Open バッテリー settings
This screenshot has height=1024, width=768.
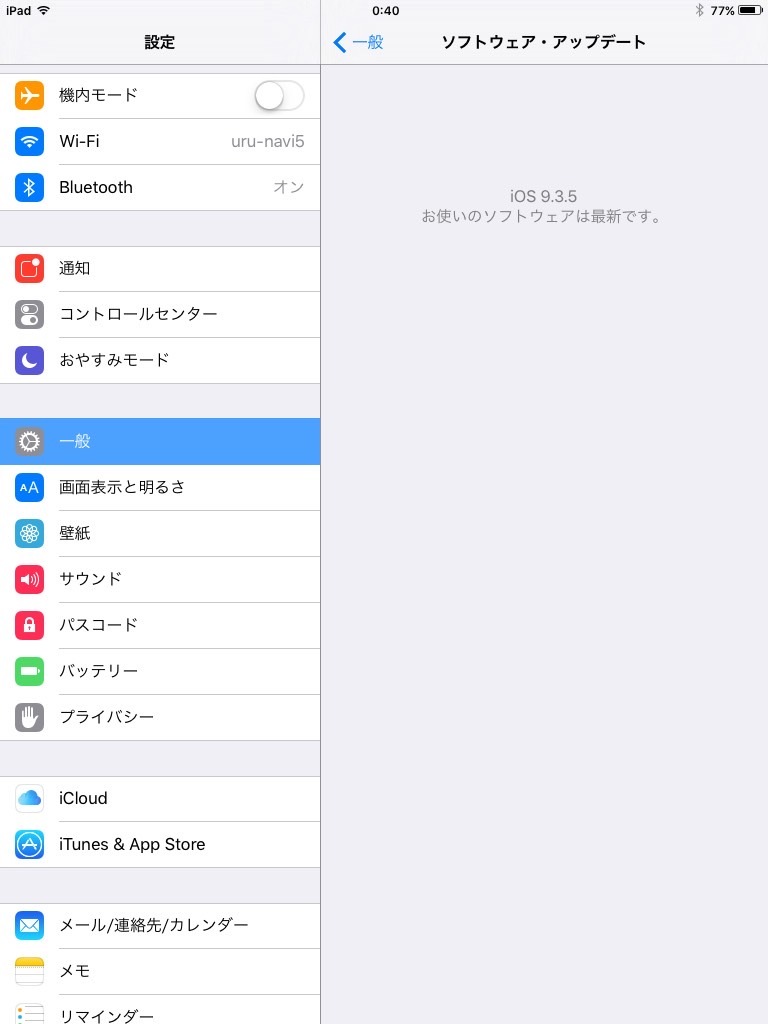pyautogui.click(x=160, y=671)
